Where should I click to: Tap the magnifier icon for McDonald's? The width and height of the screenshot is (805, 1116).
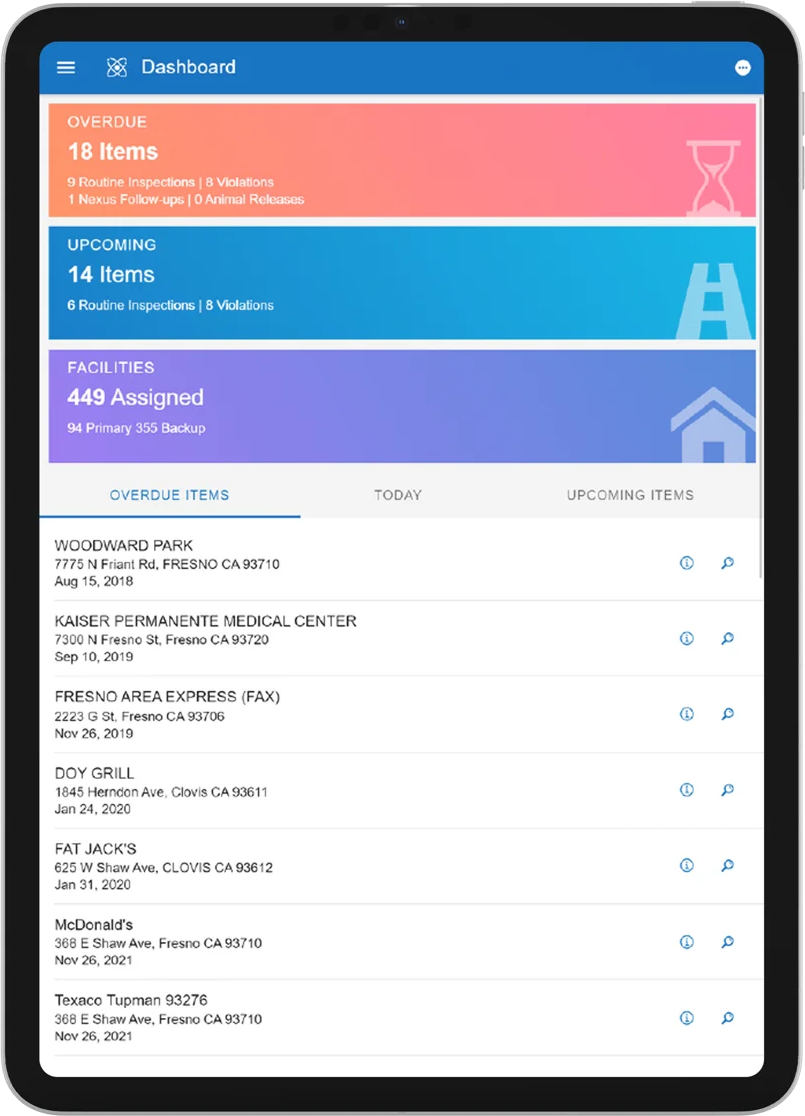click(x=728, y=942)
